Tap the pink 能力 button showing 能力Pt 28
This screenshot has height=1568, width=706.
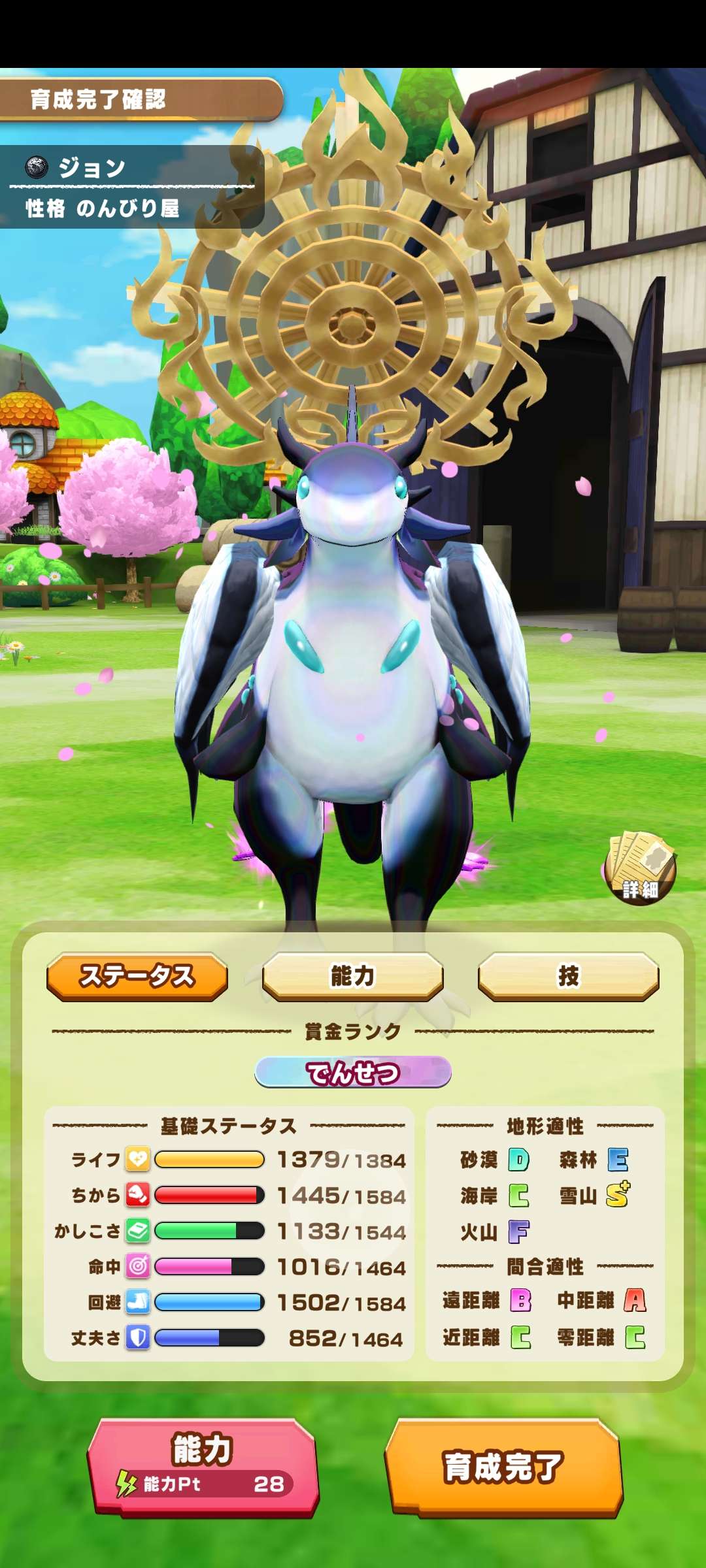[x=203, y=1467]
